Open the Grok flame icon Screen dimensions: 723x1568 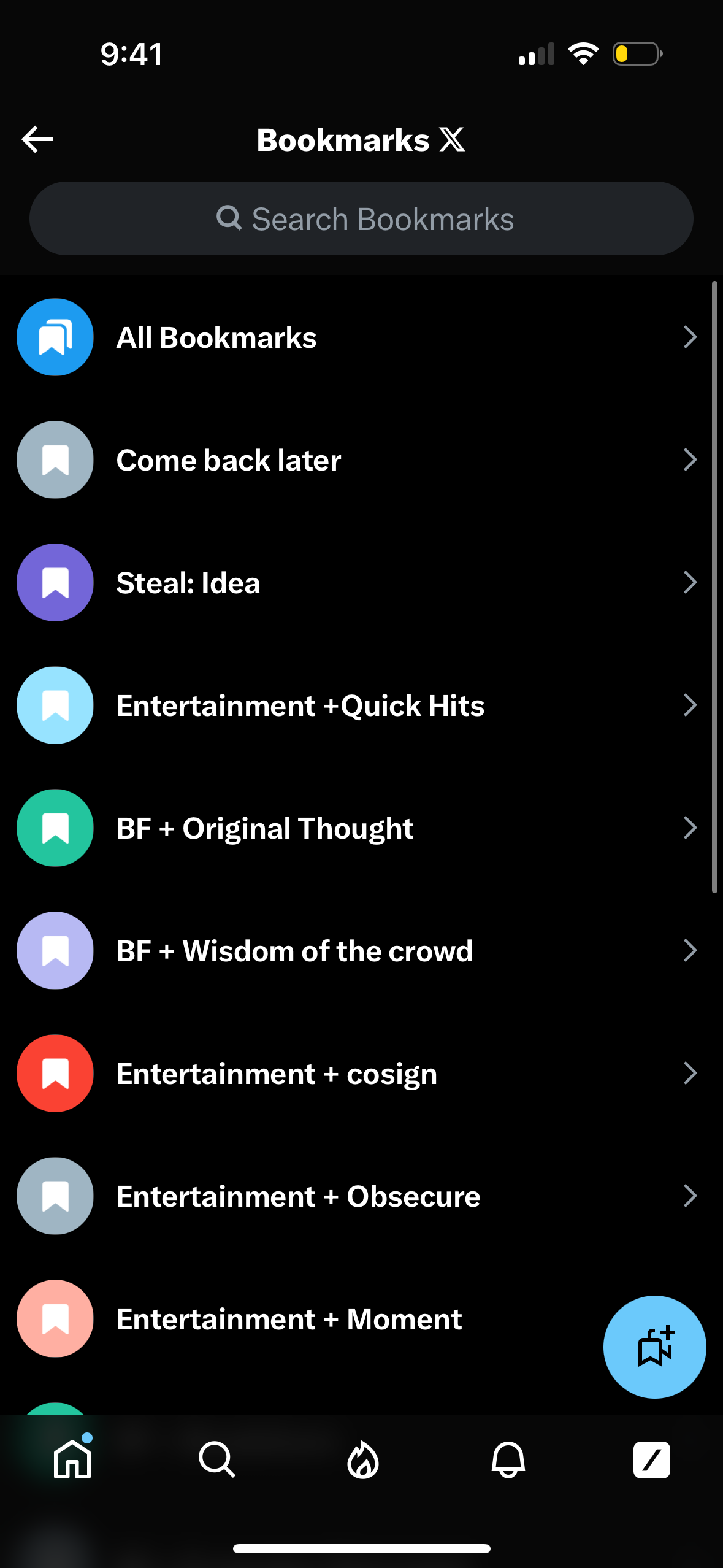361,1459
